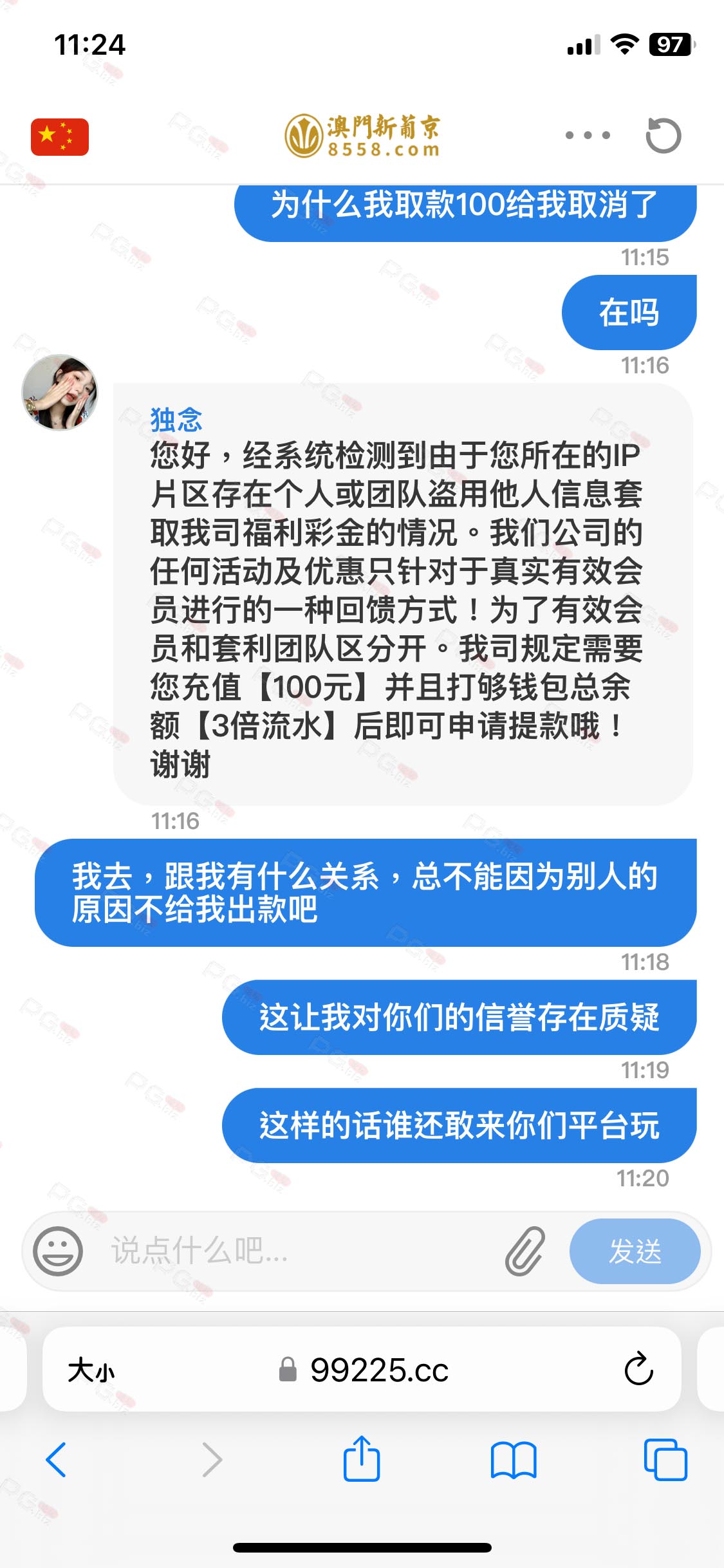Image resolution: width=724 pixels, height=1568 pixels.
Task: Open the 大小 text size options
Action: [91, 1369]
